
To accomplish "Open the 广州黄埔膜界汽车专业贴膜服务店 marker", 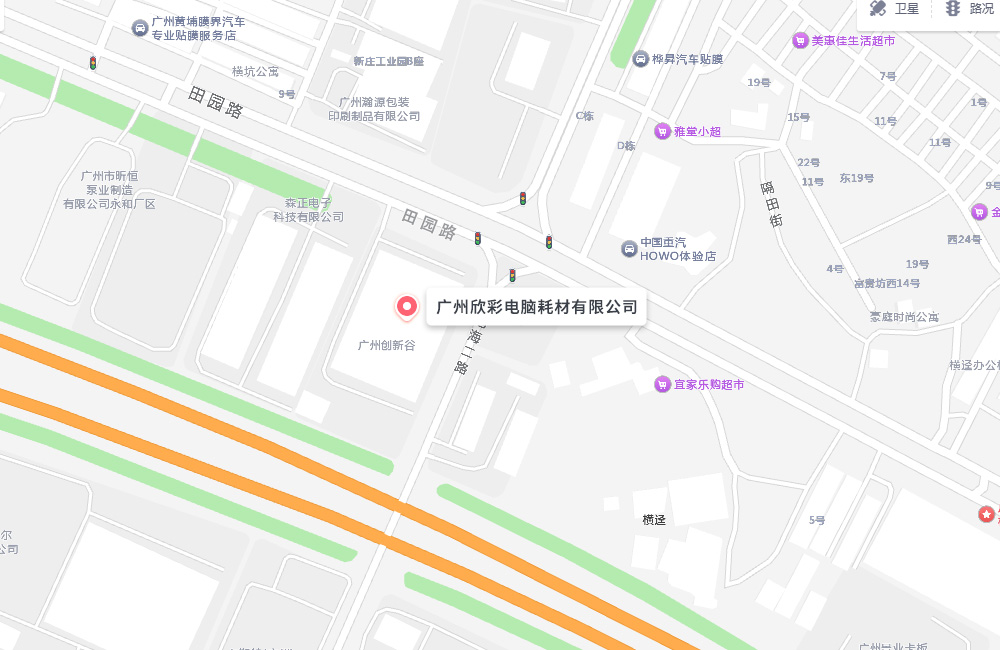I will 140,27.
